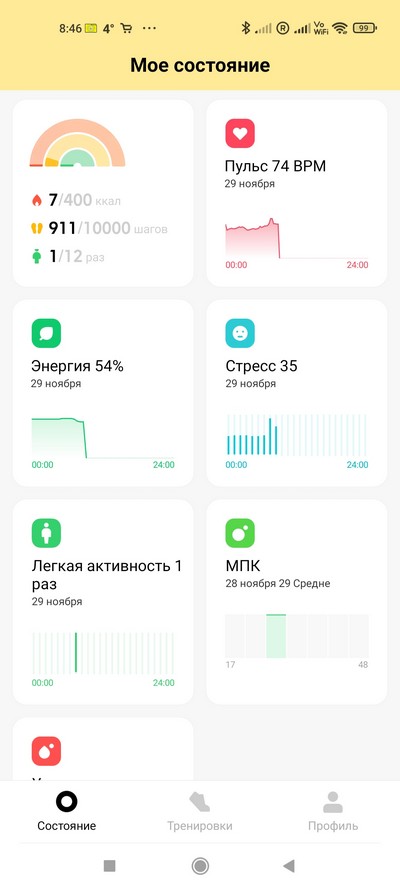Viewport: 400px width, 889px height.
Task: Select the Состояние tab
Action: (67, 811)
